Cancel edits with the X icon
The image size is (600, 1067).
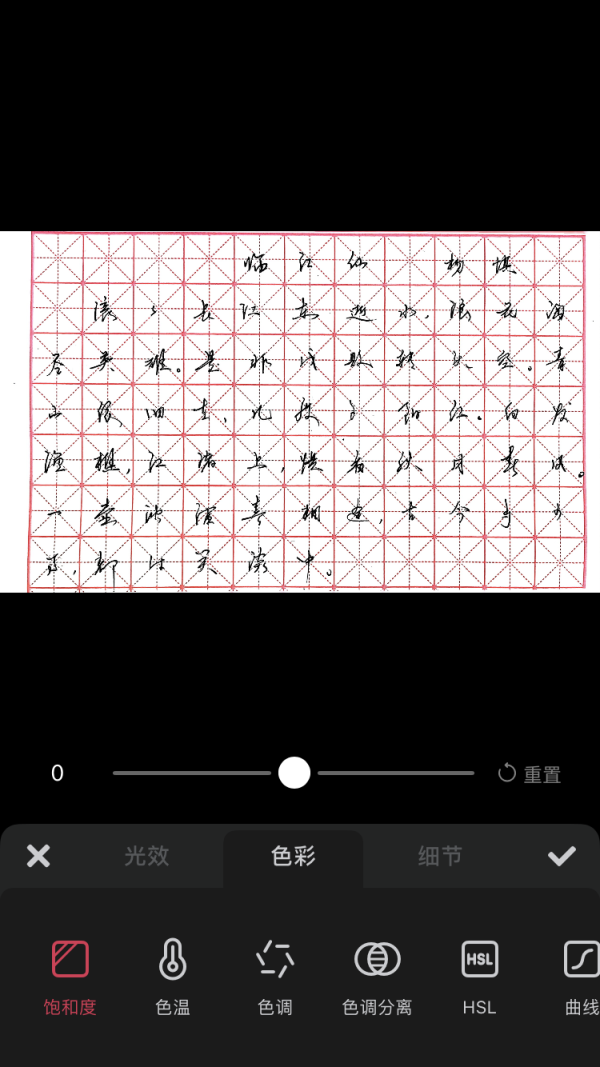[38, 856]
